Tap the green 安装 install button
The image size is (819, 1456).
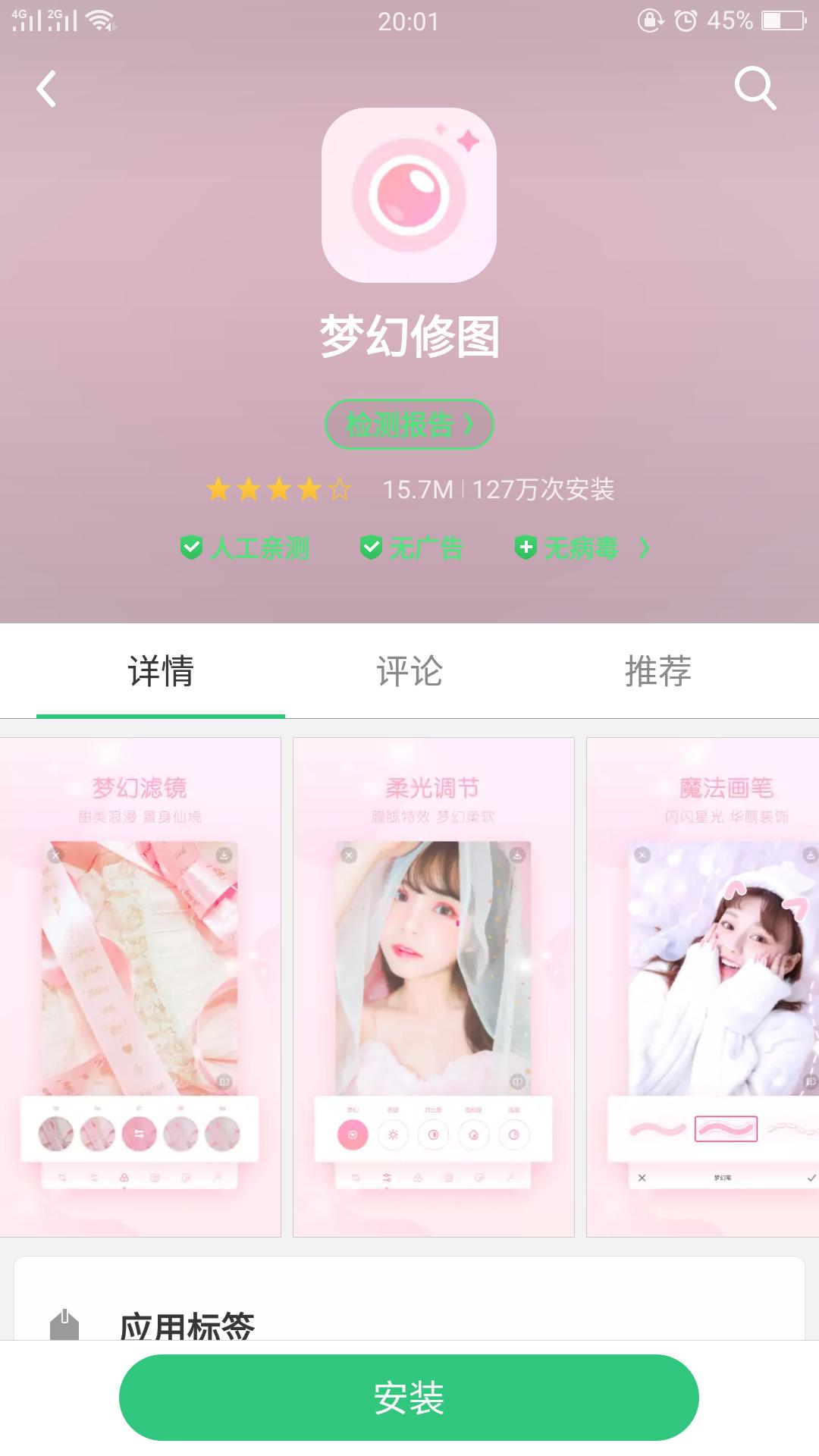[409, 1398]
